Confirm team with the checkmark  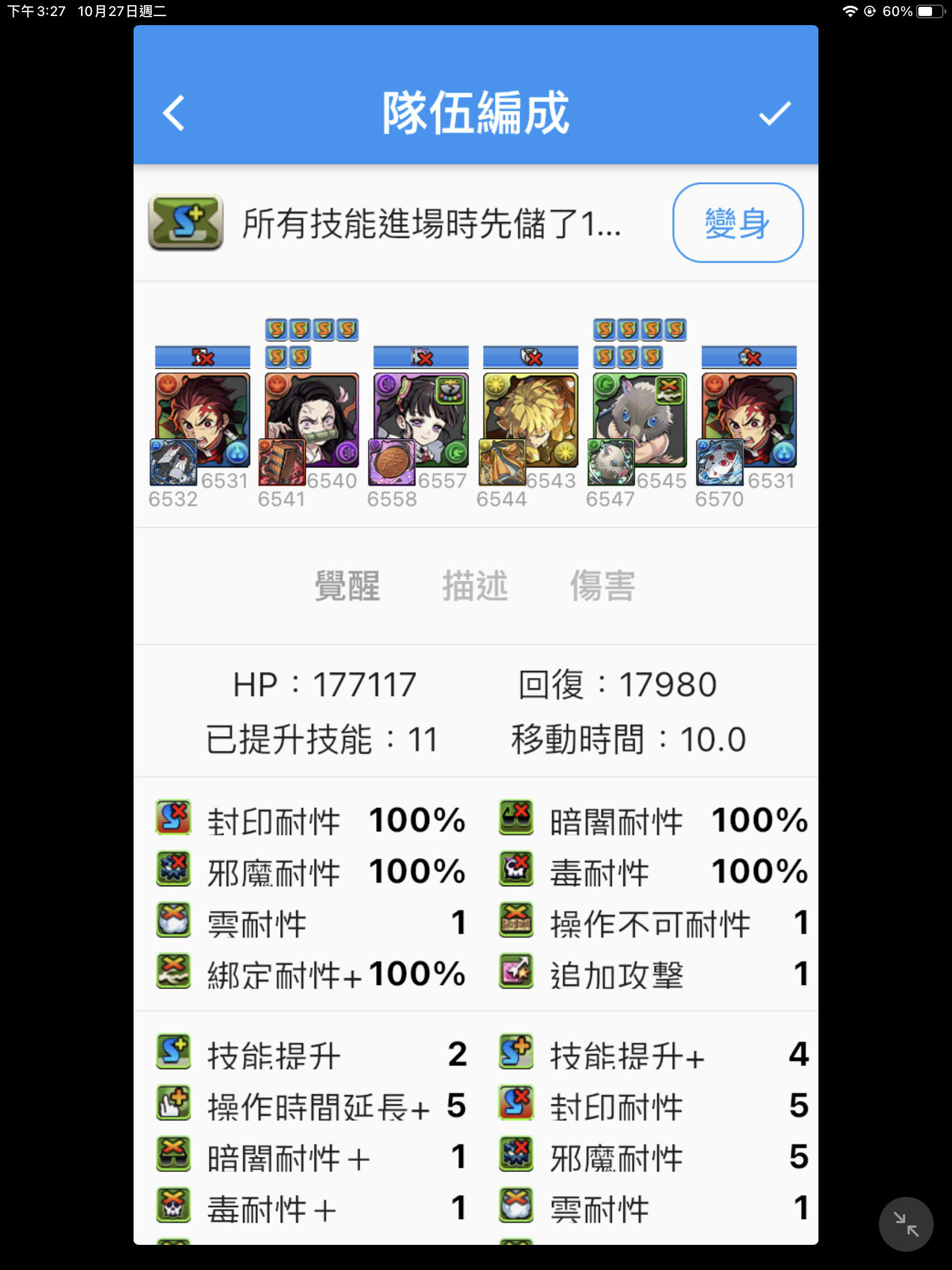774,112
